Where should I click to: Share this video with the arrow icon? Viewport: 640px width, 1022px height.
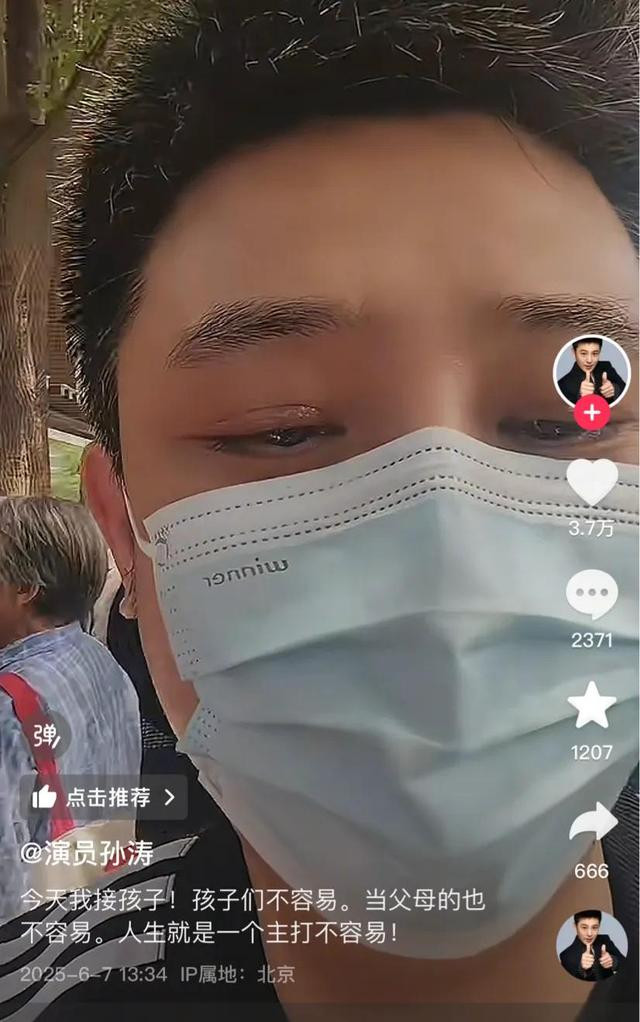pos(593,823)
